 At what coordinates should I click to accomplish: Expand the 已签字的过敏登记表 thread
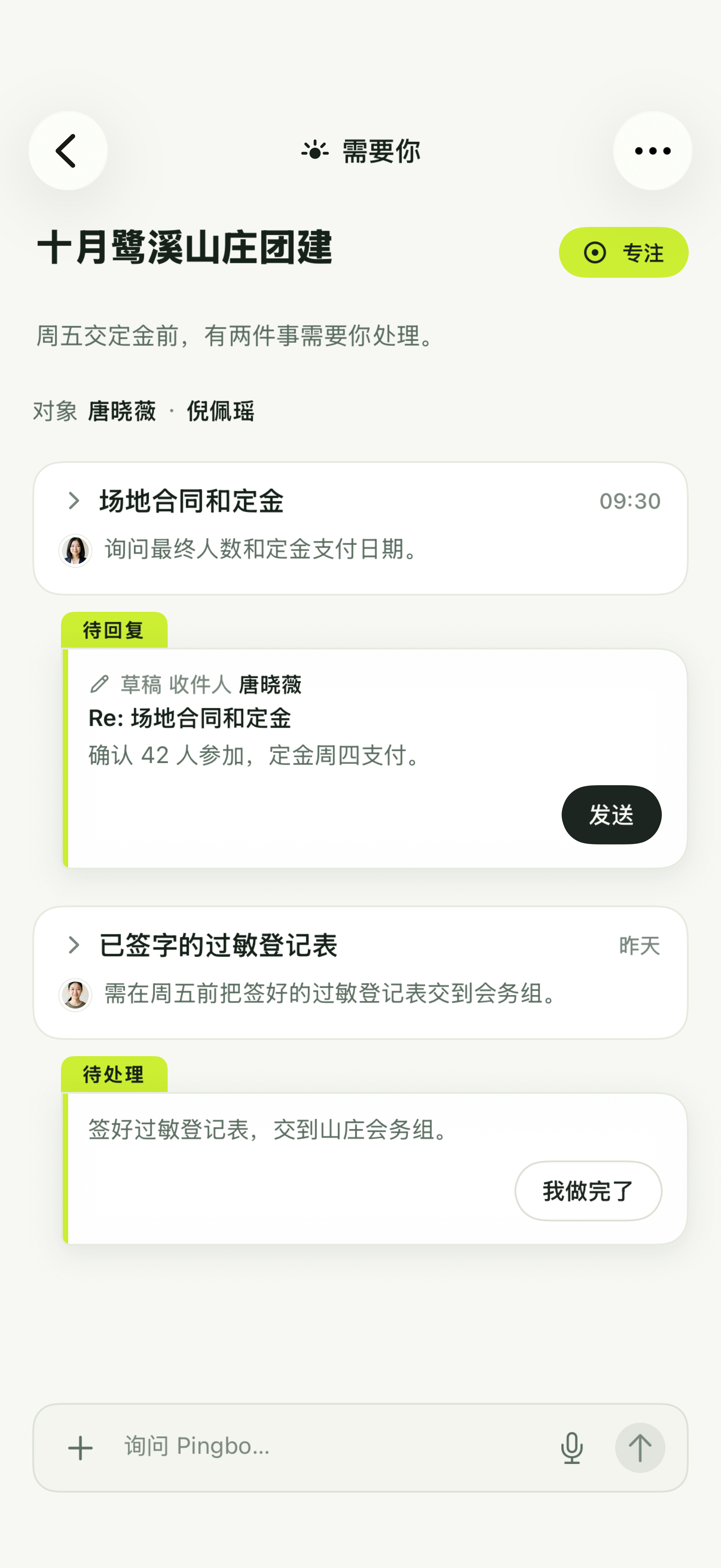[360, 972]
